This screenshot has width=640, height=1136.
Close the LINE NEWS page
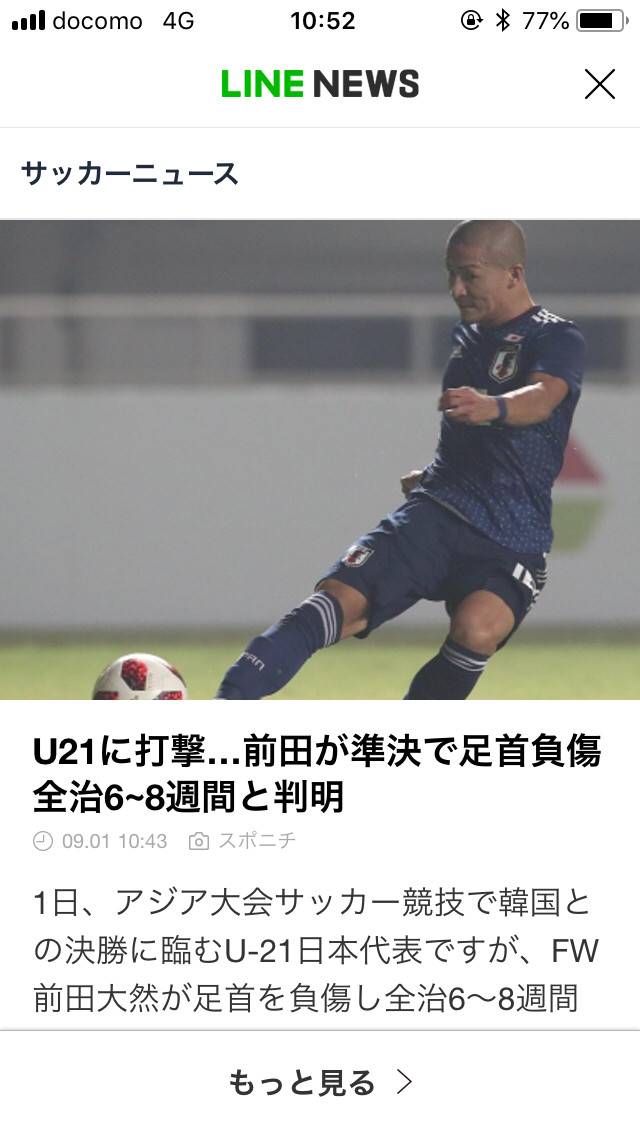tap(599, 85)
